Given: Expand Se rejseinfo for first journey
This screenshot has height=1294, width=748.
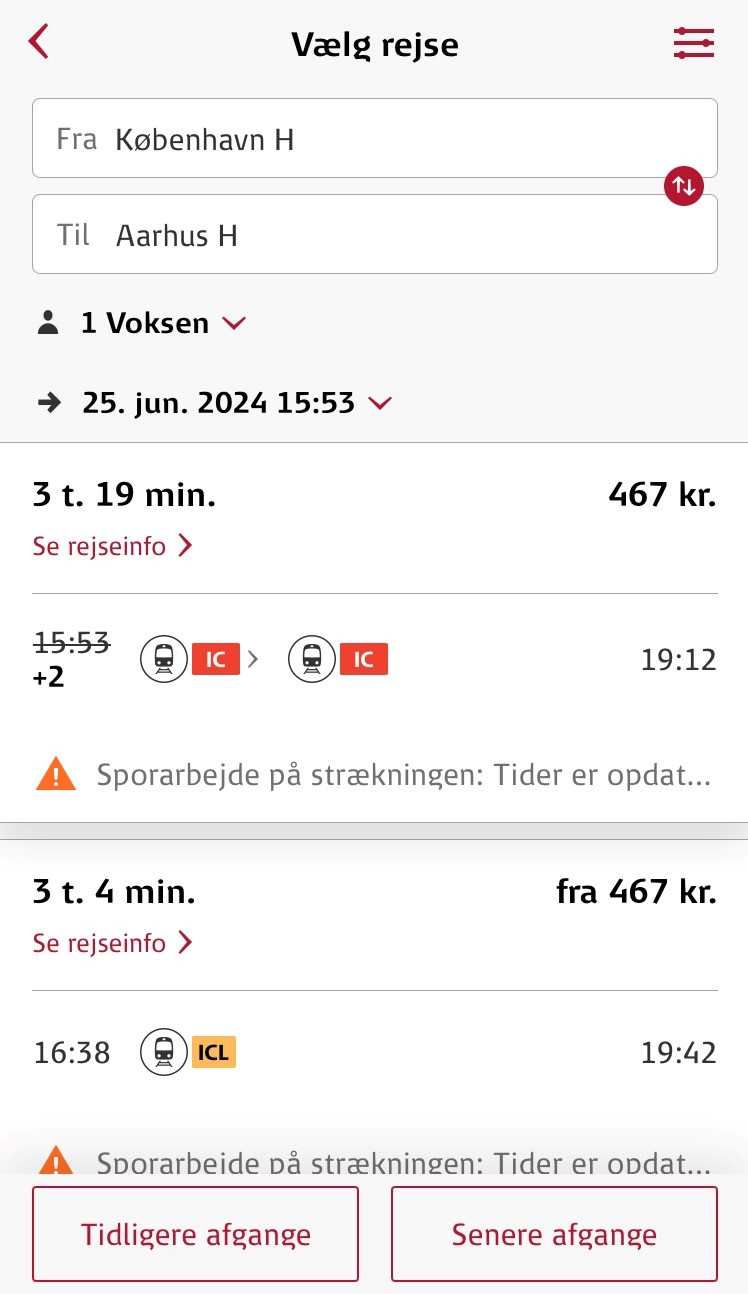Looking at the screenshot, I should point(113,546).
